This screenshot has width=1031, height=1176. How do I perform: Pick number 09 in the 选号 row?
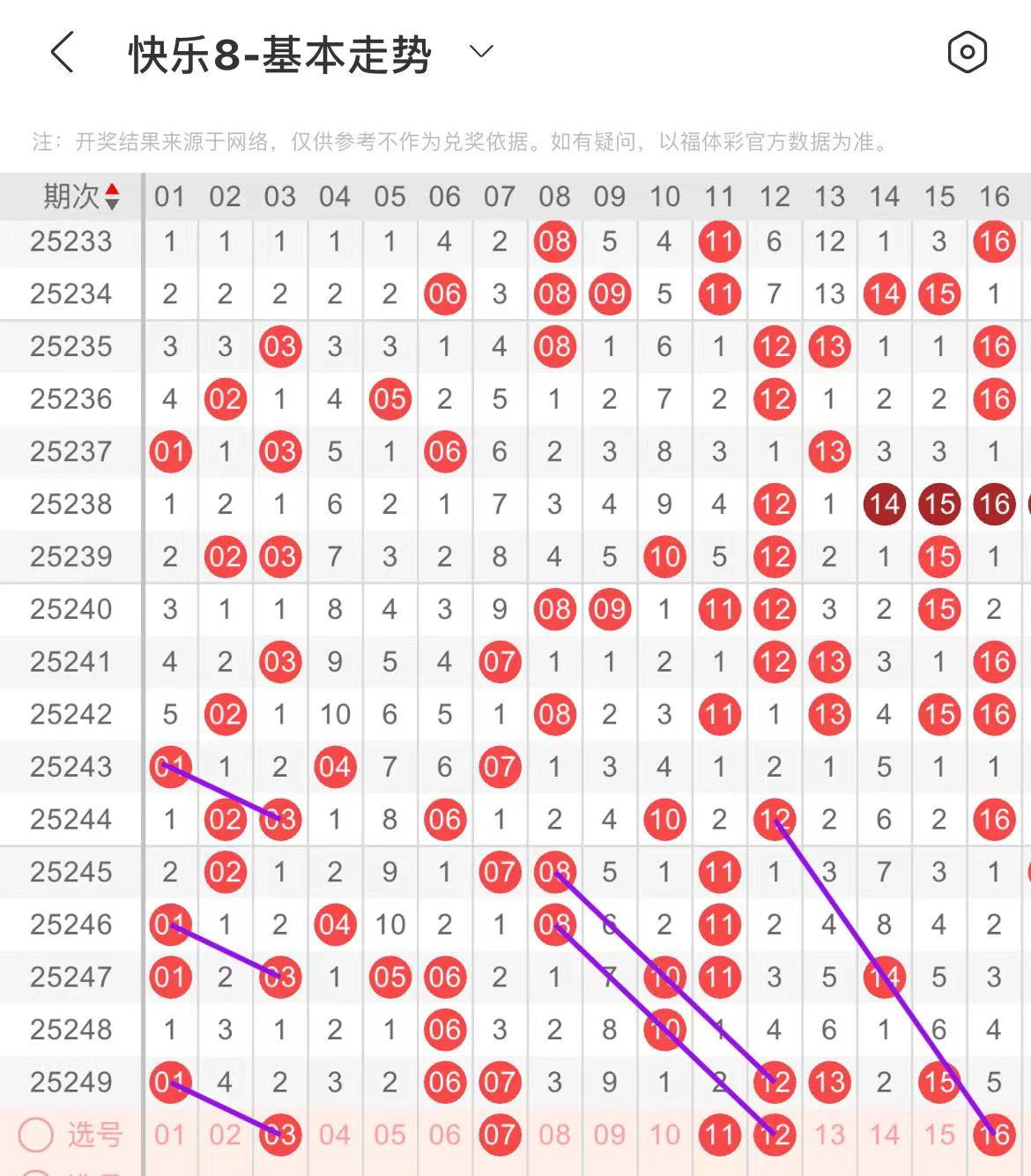(609, 1135)
